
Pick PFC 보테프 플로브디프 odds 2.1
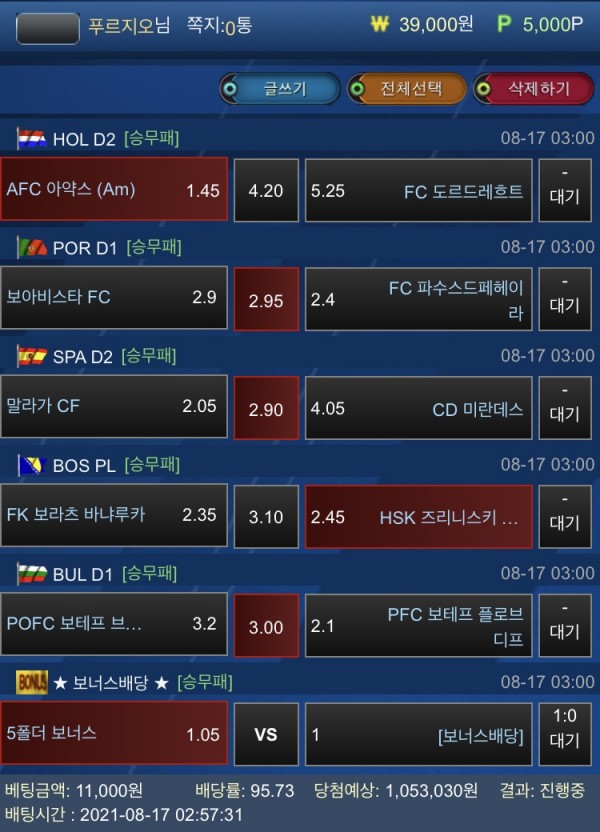(x=418, y=626)
